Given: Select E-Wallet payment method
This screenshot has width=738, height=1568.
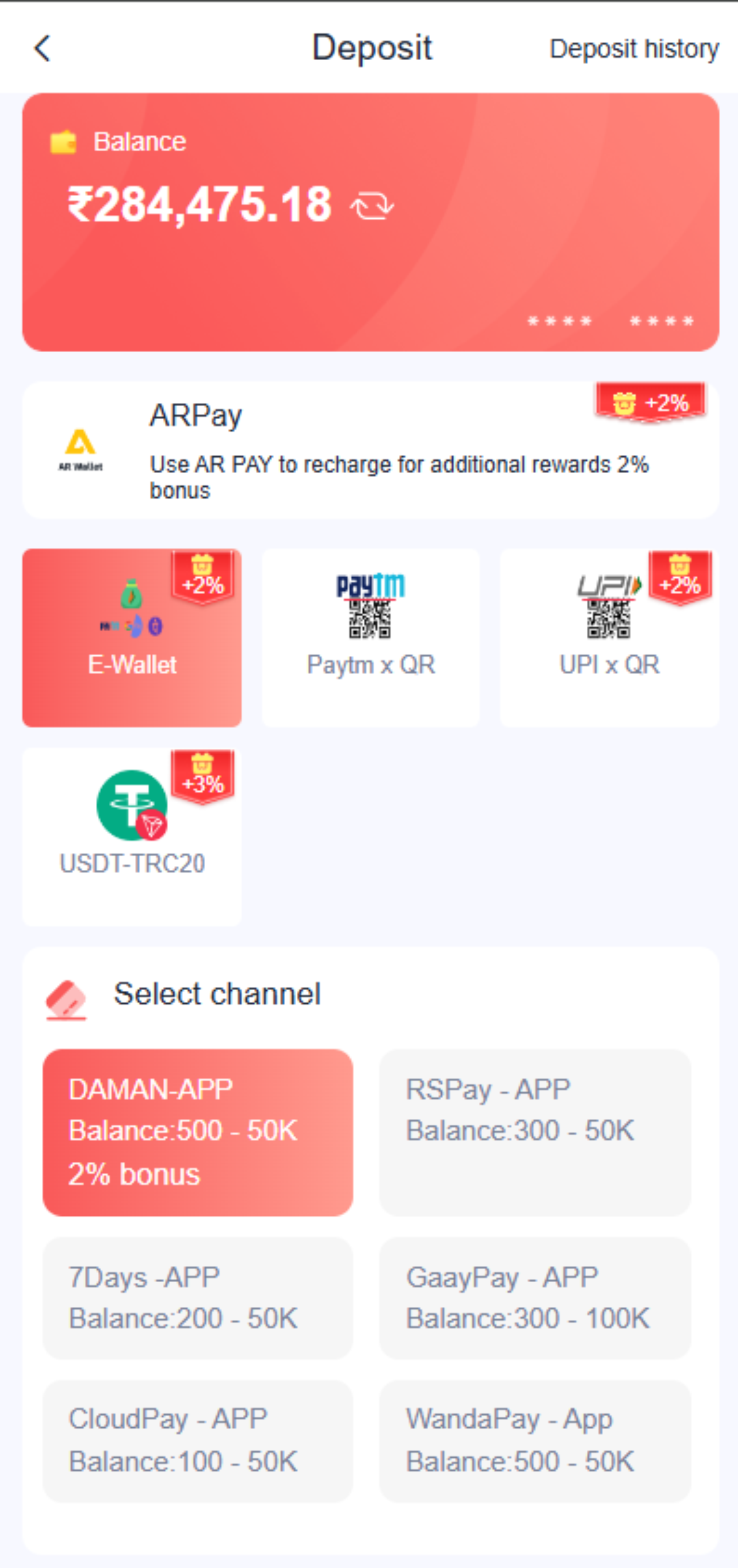Looking at the screenshot, I should pos(132,637).
